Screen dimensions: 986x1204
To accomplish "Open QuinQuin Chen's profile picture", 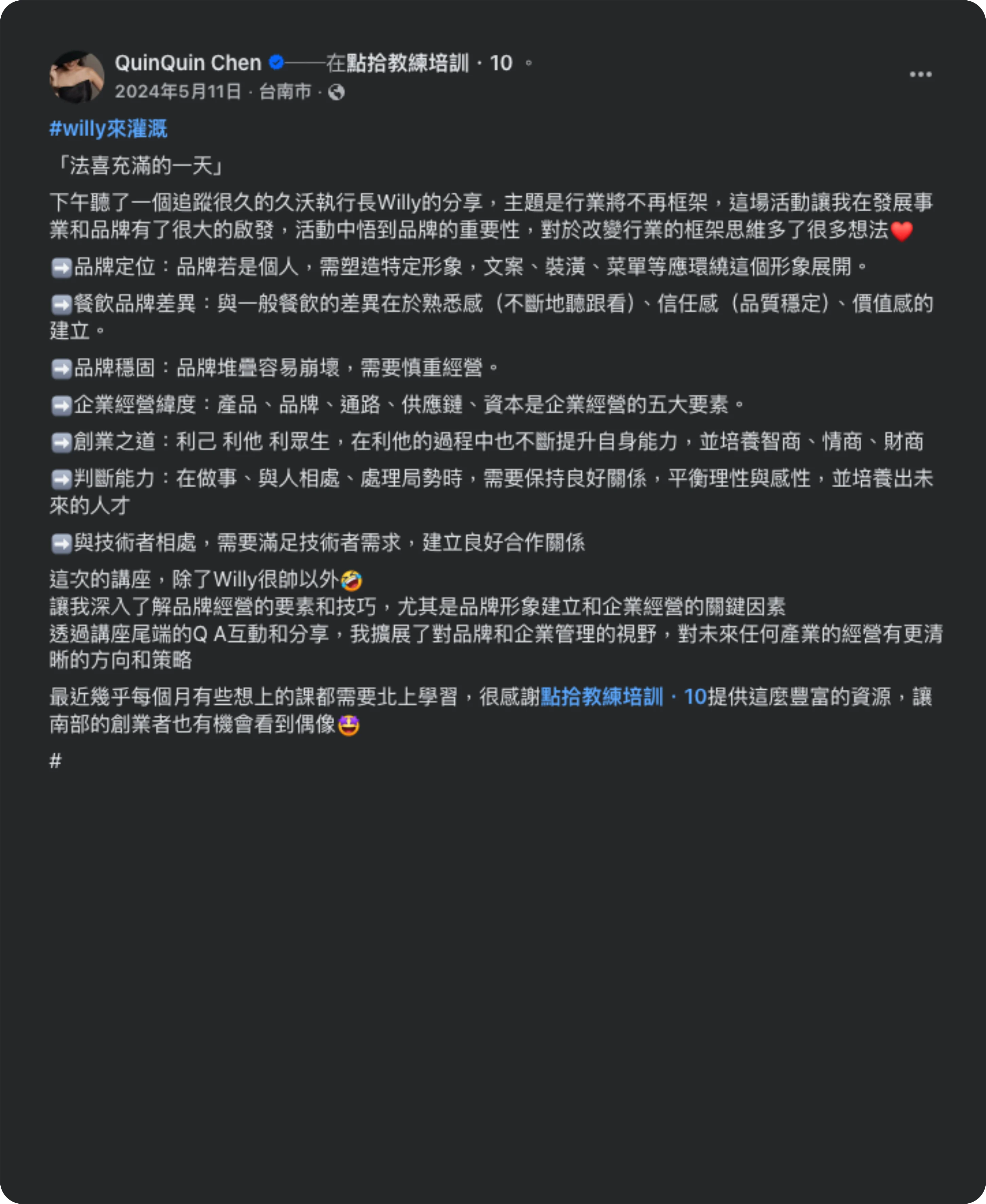I will pyautogui.click(x=77, y=77).
